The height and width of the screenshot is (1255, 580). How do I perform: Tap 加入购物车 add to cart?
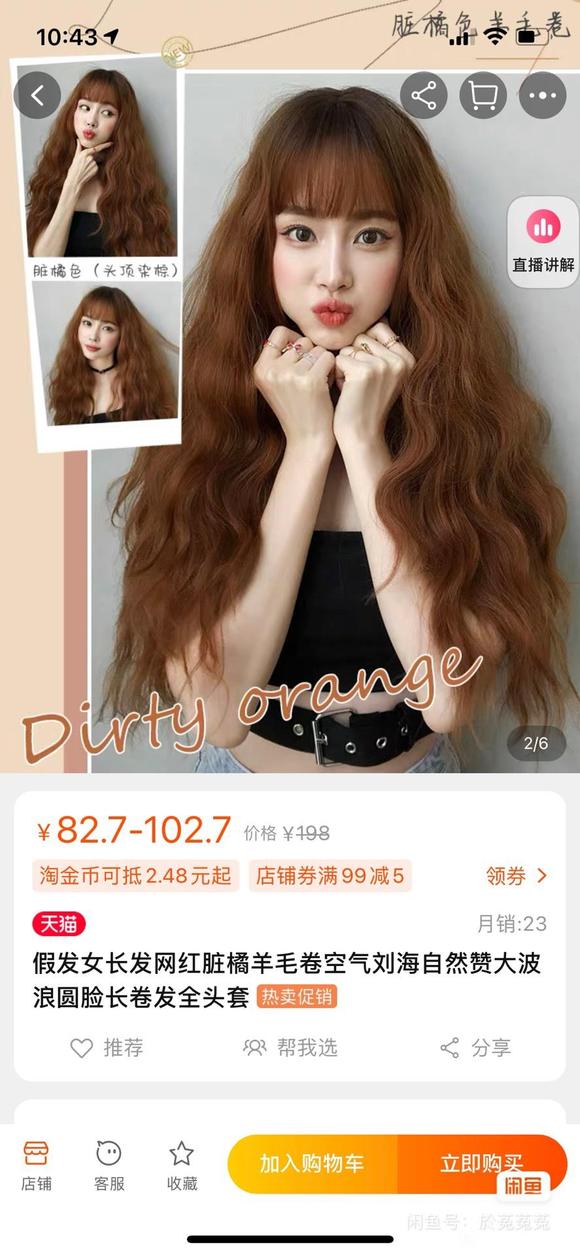pos(312,1164)
